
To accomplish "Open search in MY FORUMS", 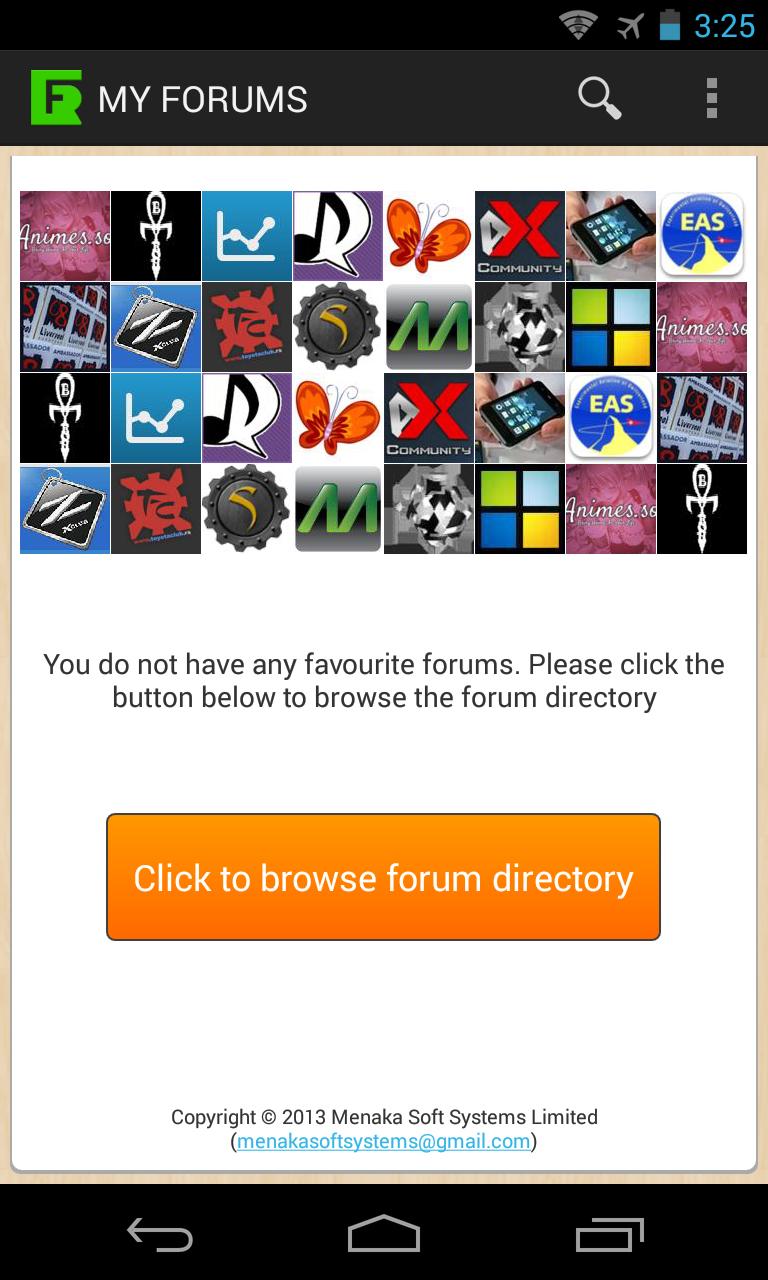I will tap(599, 97).
